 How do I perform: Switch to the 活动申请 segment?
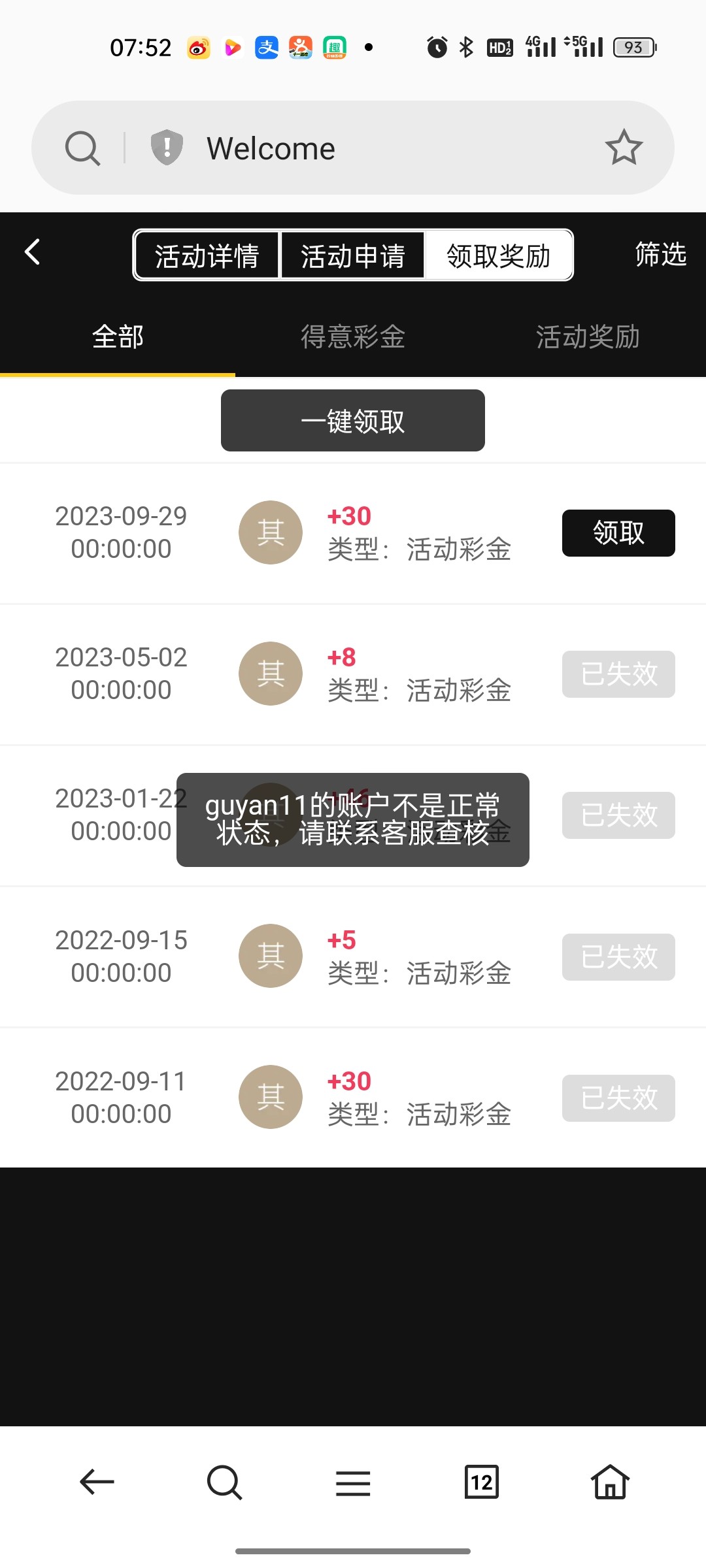[x=353, y=255]
